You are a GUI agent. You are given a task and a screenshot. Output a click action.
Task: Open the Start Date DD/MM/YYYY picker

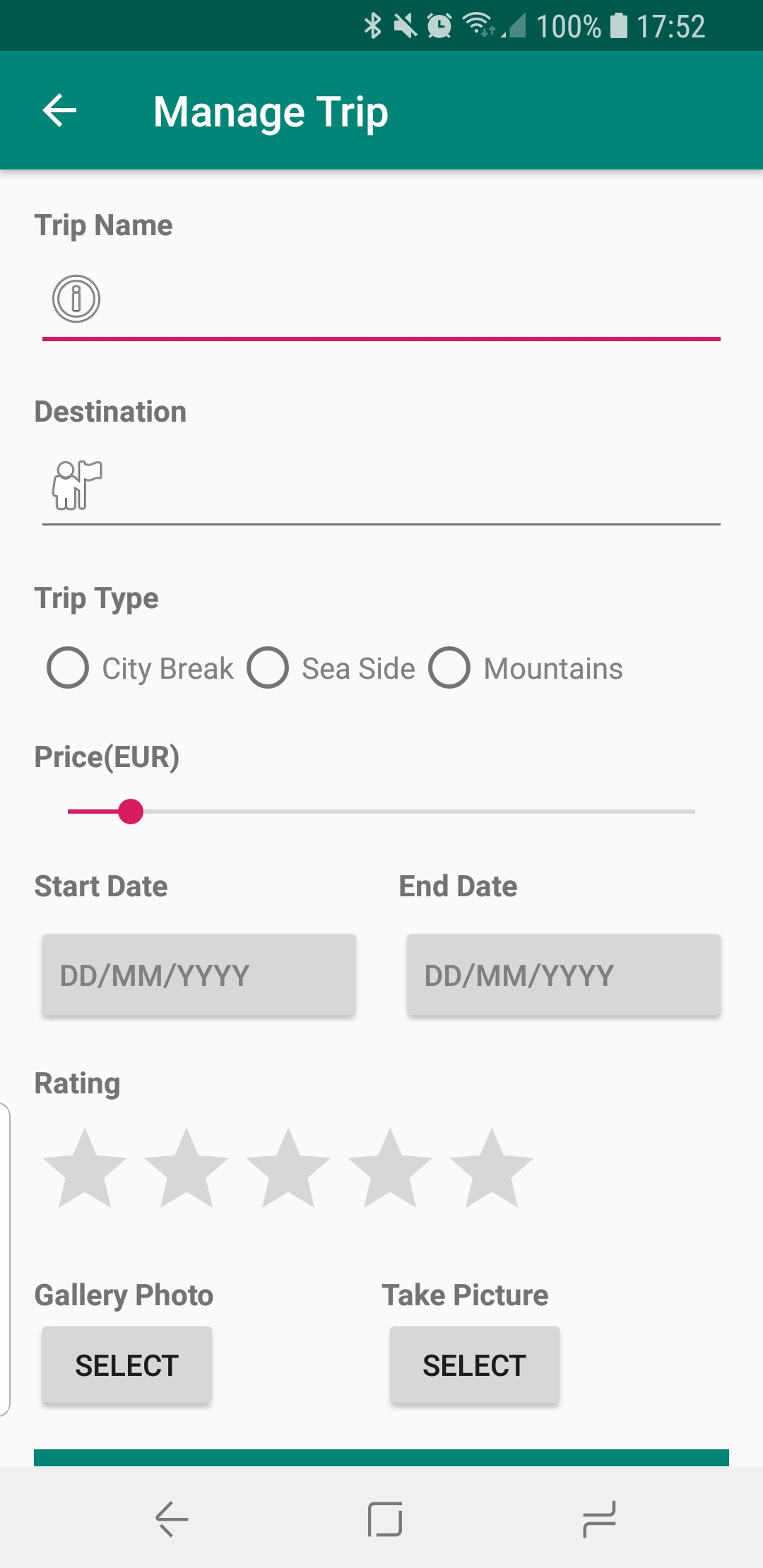click(x=199, y=975)
